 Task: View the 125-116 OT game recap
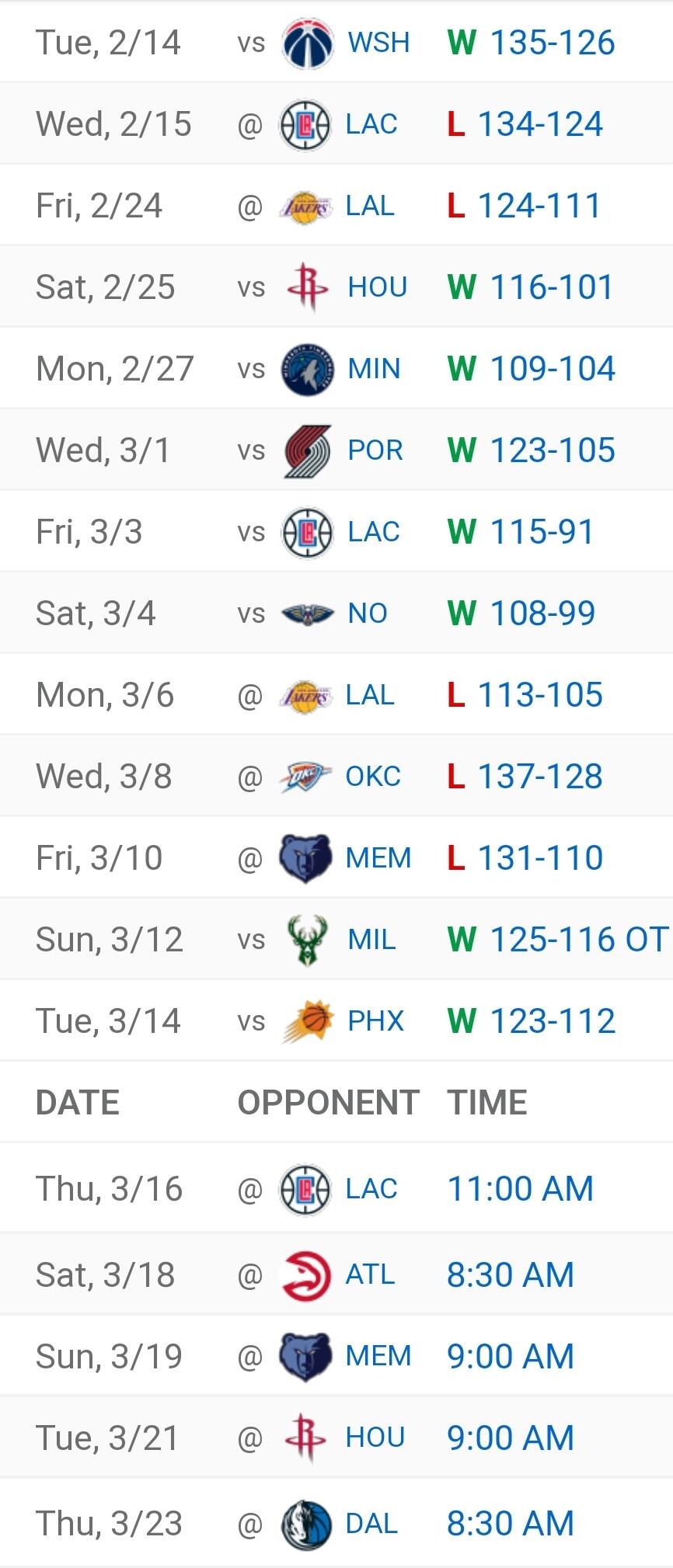click(578, 940)
